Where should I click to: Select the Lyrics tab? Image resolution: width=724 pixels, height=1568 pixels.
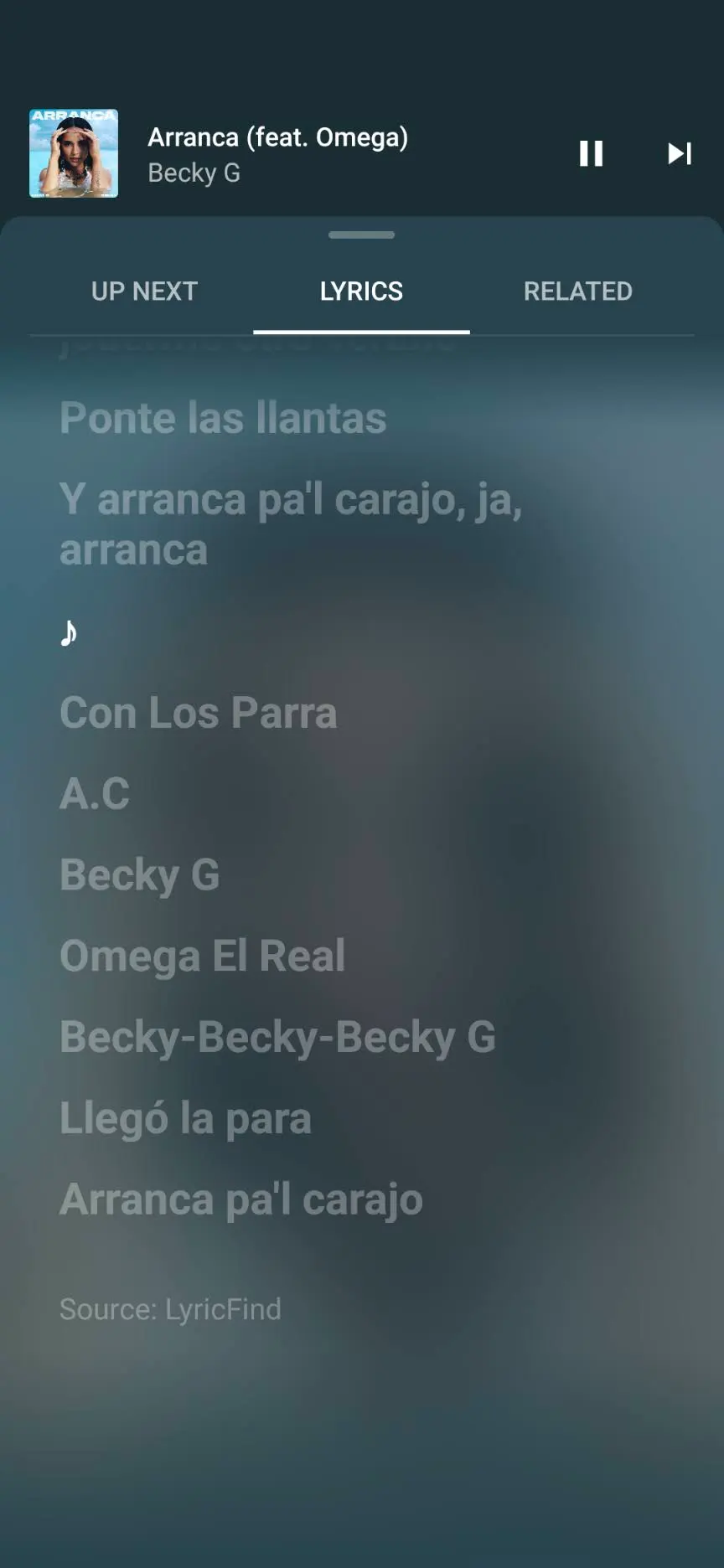361,291
